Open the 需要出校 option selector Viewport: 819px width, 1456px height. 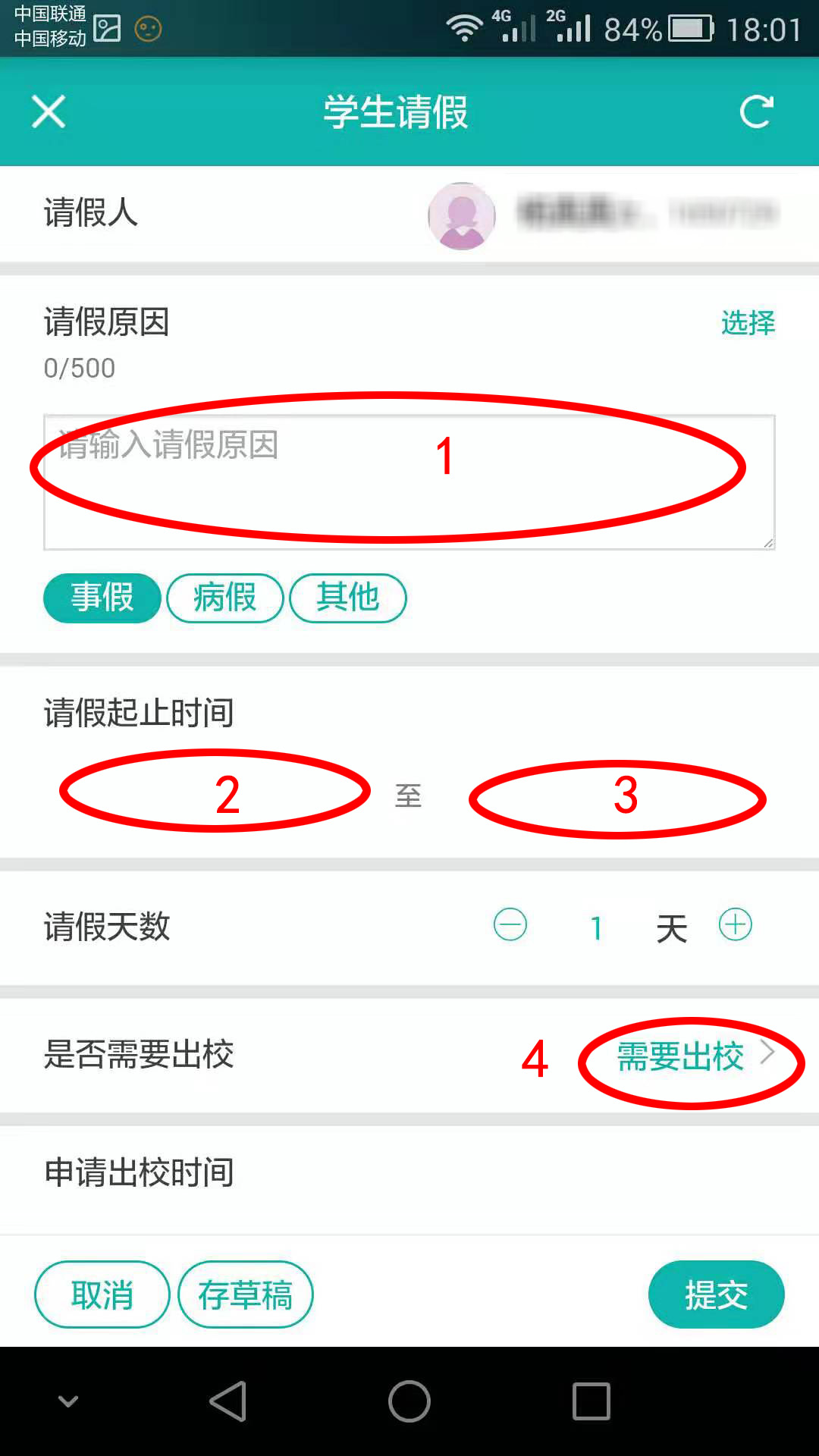pyautogui.click(x=692, y=1057)
